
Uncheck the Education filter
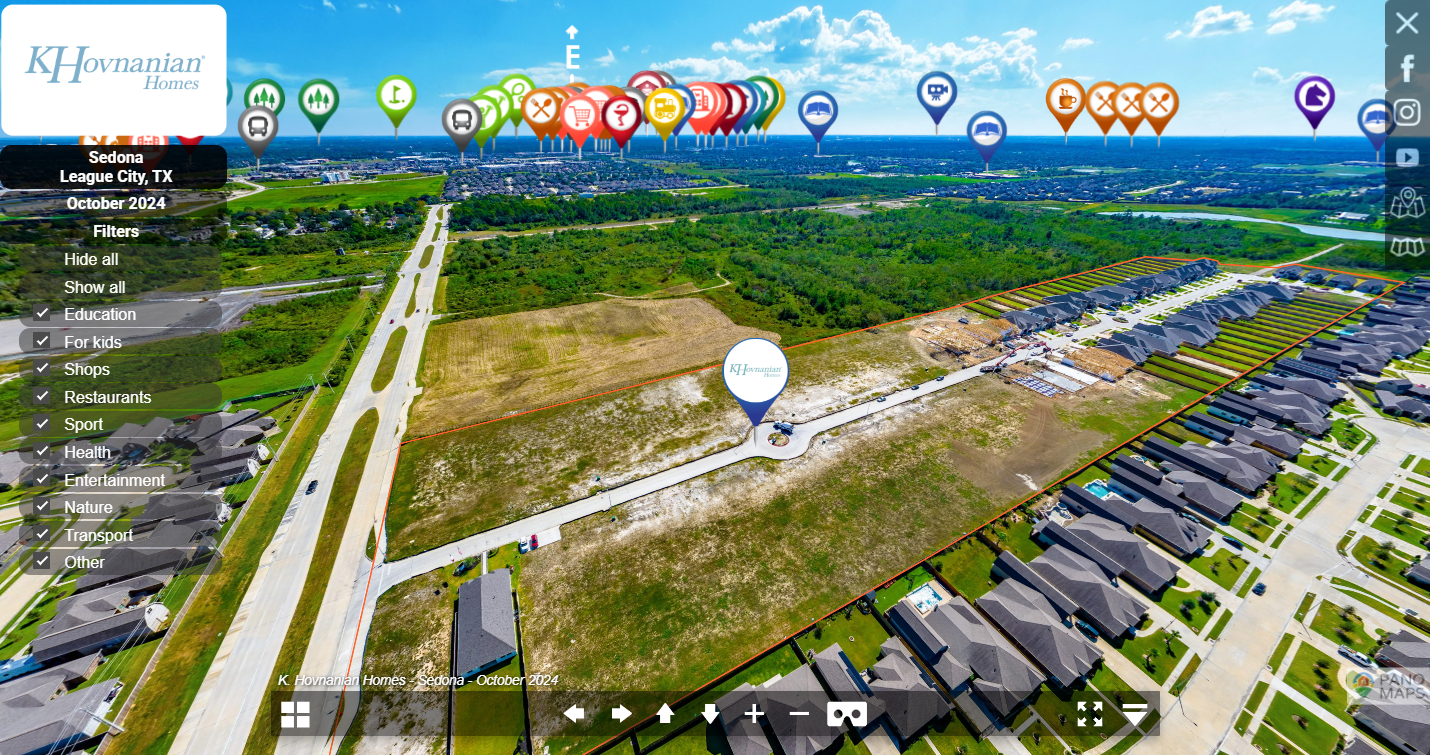point(42,314)
